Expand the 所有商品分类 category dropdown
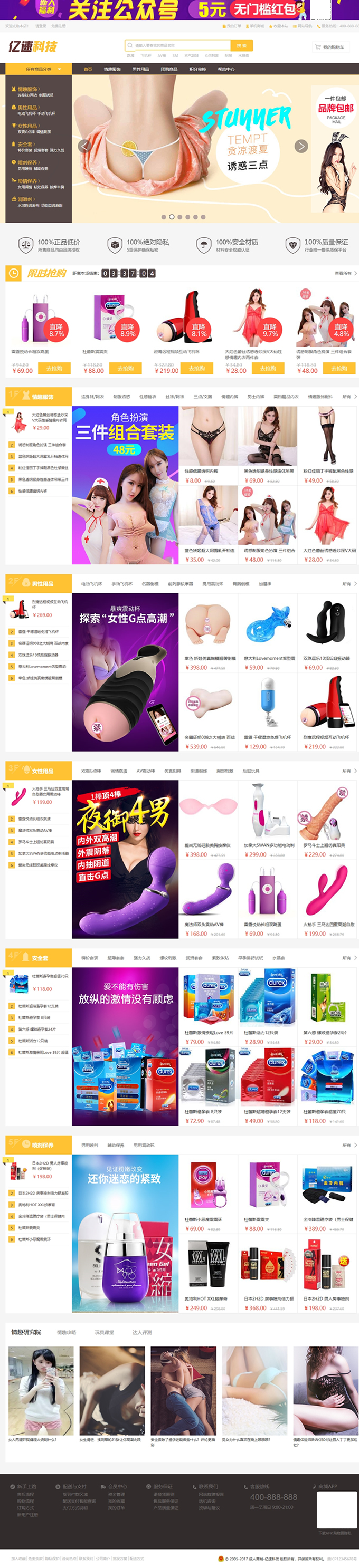The image size is (359, 1568). click(39, 70)
